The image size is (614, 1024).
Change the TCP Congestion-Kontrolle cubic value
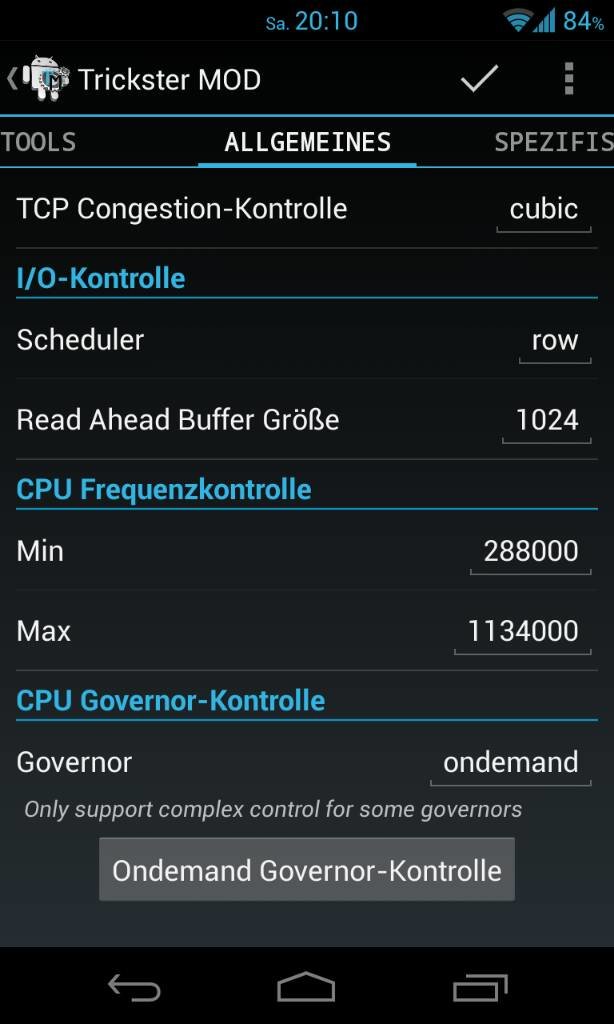coord(543,210)
